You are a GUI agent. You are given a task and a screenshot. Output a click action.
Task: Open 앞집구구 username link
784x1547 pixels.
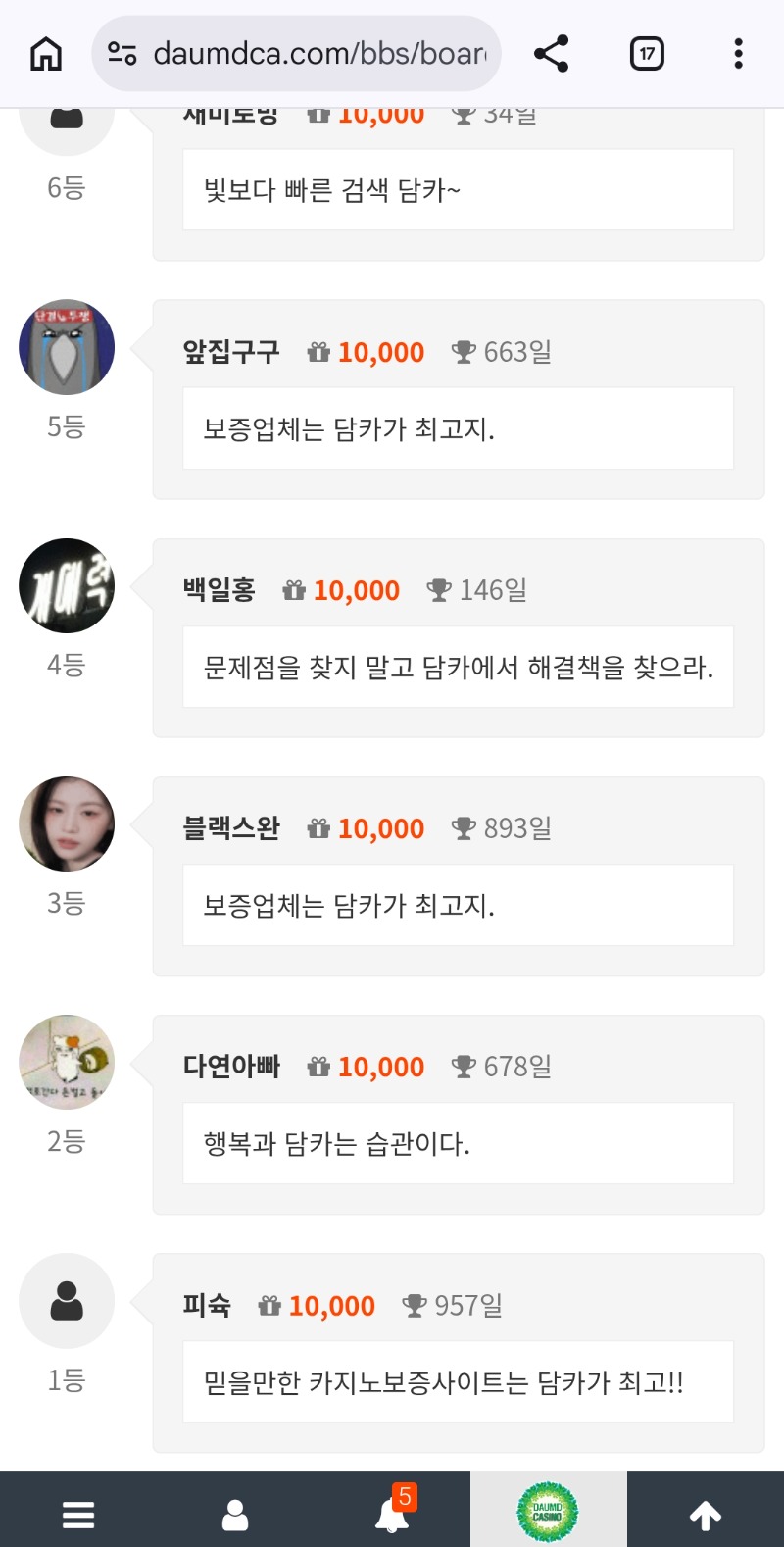(x=231, y=352)
